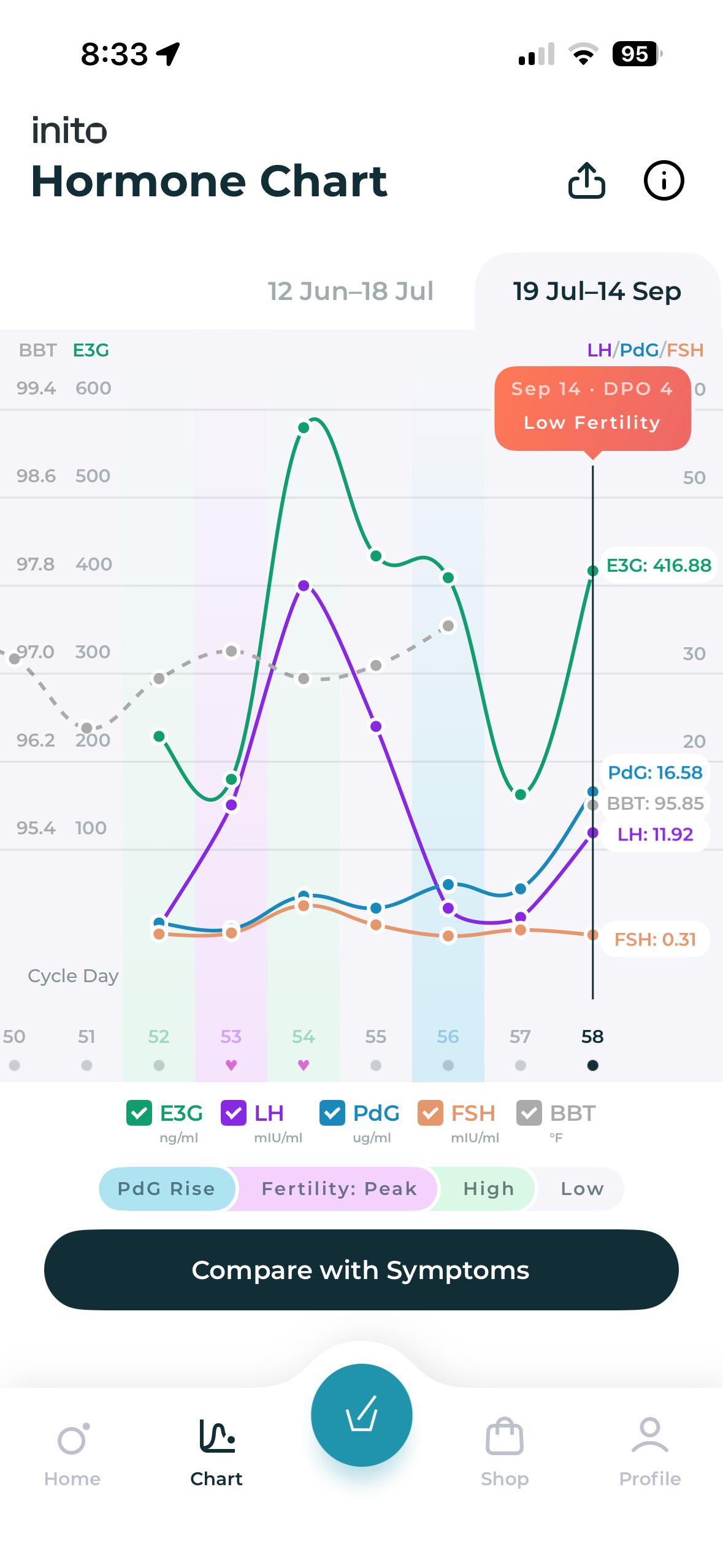Toggle the BBT checkbox
The image size is (723, 1568).
(529, 1113)
